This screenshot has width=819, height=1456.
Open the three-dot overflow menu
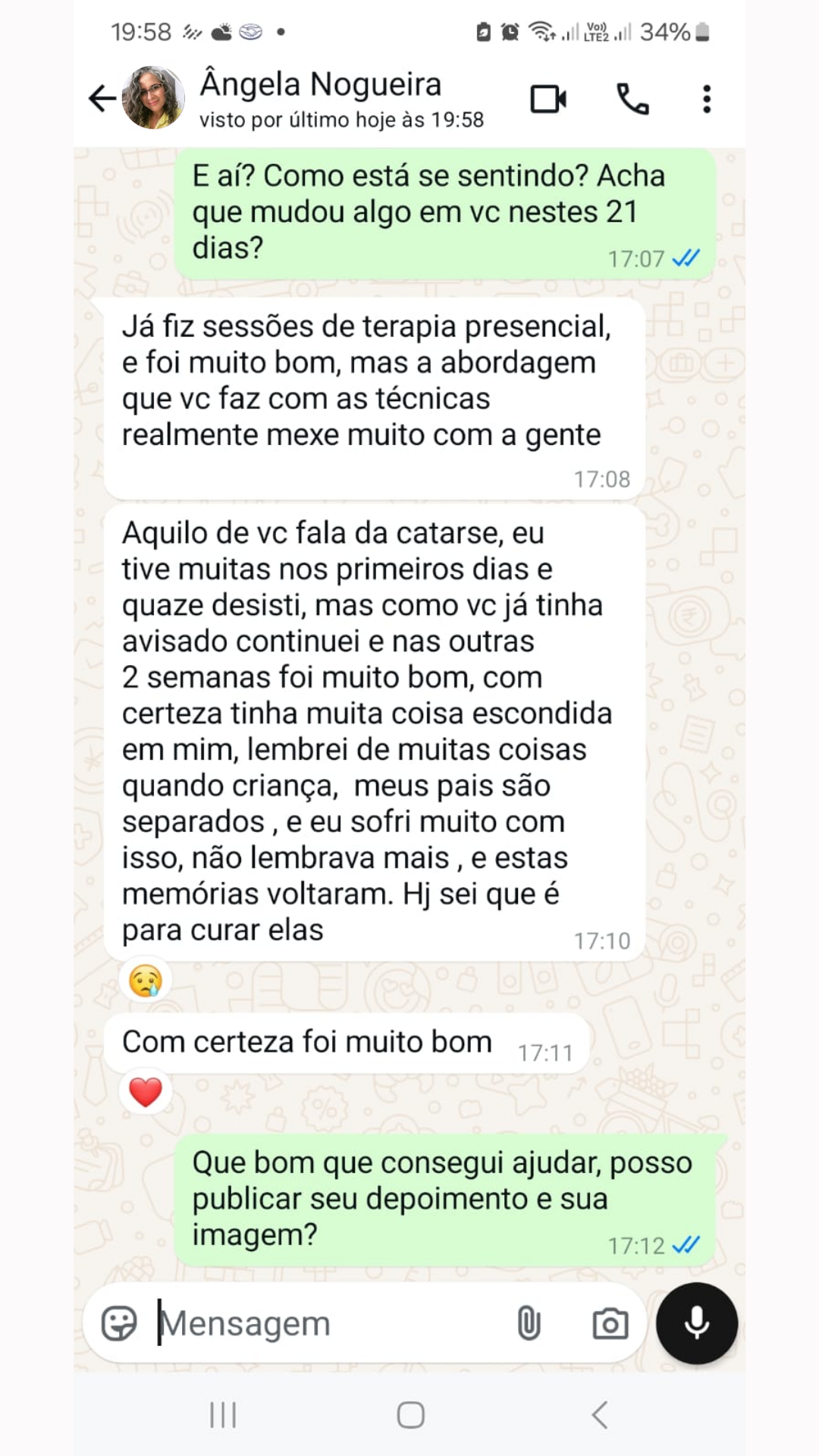[707, 99]
